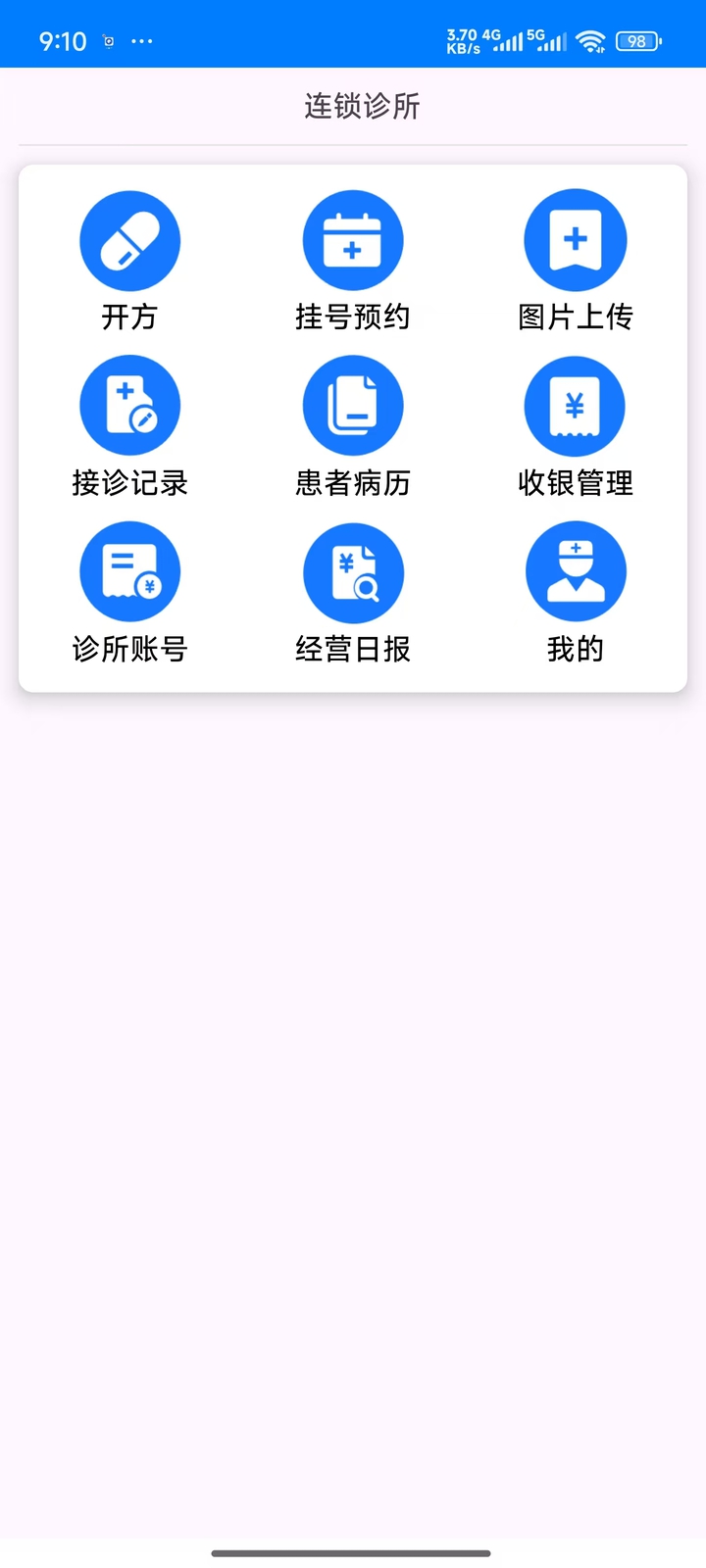This screenshot has width=706, height=1568.
Task: Open the ellipsis menu in status bar
Action: pos(142,41)
